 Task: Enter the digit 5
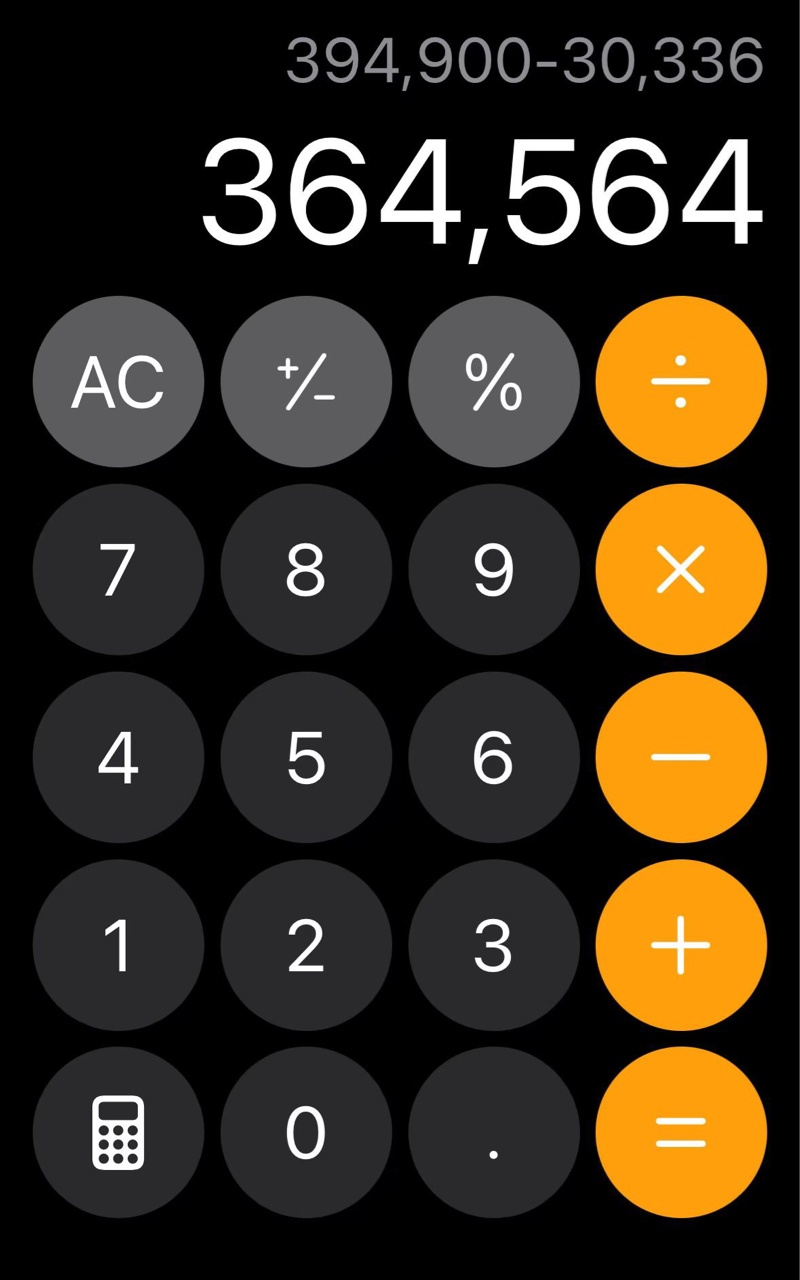click(x=306, y=757)
